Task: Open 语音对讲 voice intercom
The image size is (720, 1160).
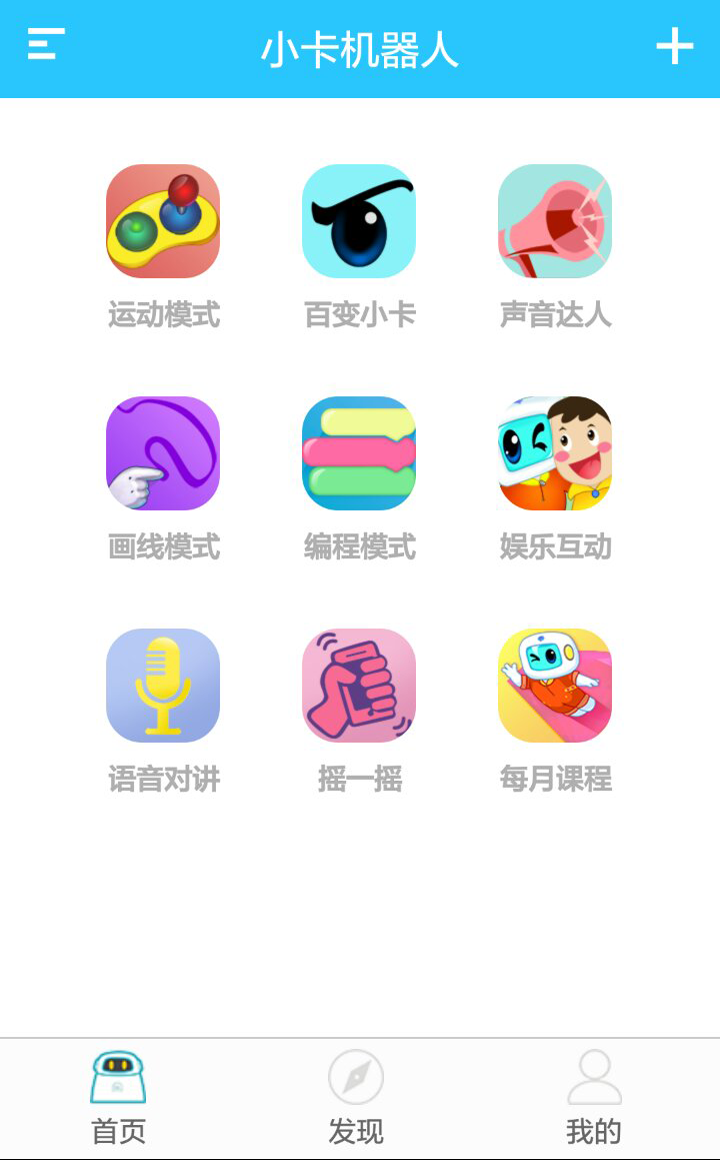Action: pos(163,686)
